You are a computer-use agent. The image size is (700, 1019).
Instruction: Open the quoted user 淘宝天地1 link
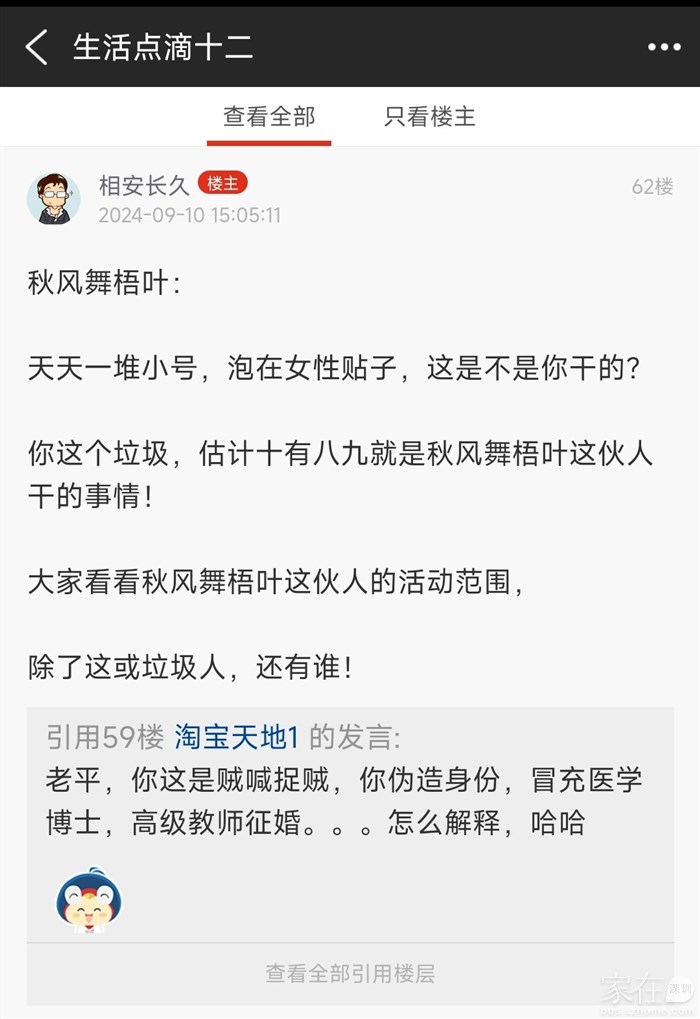coord(237,738)
